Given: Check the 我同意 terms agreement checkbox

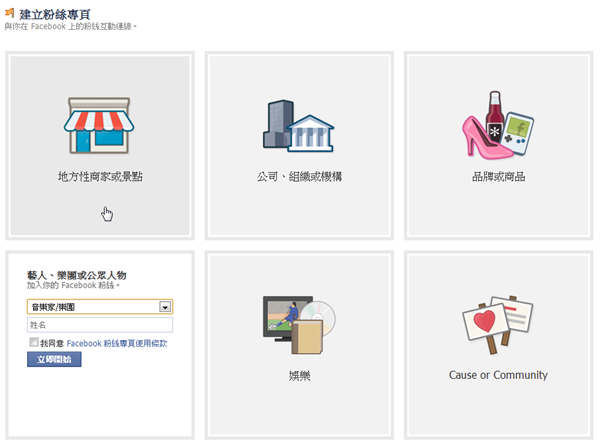Looking at the screenshot, I should (33, 343).
